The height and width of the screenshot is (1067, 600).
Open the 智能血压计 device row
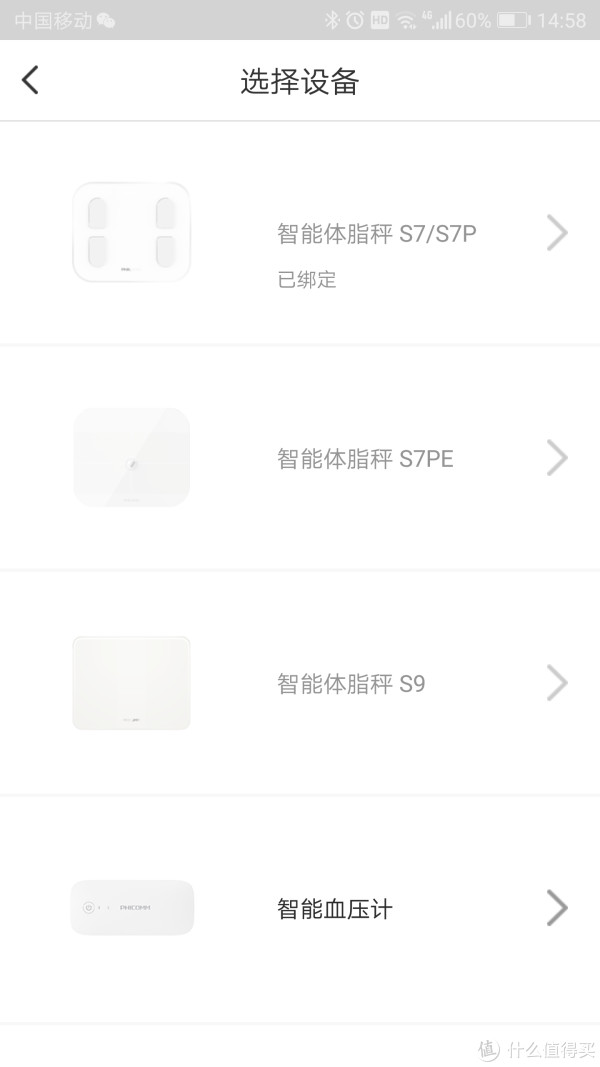[x=334, y=909]
